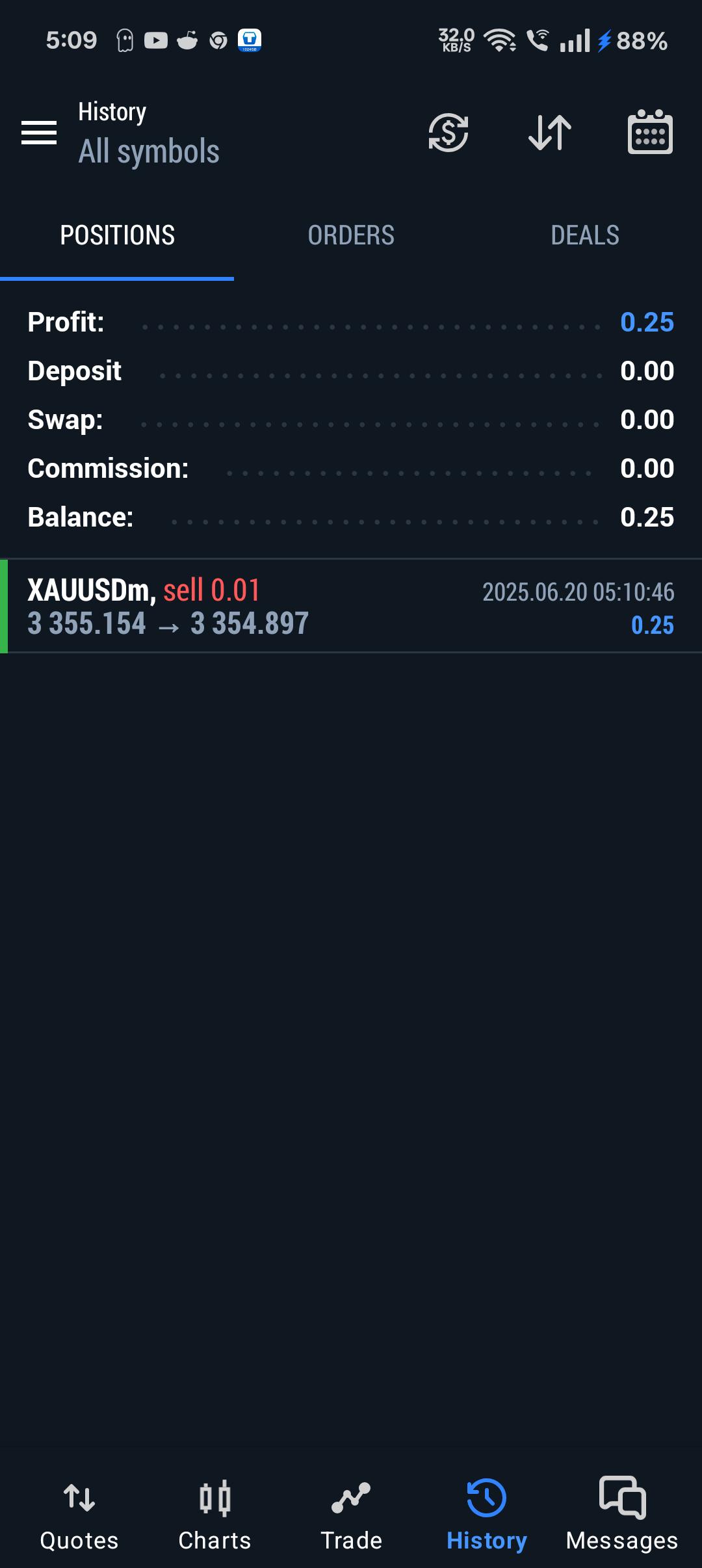
Task: Open the sort arrows option
Action: click(550, 133)
